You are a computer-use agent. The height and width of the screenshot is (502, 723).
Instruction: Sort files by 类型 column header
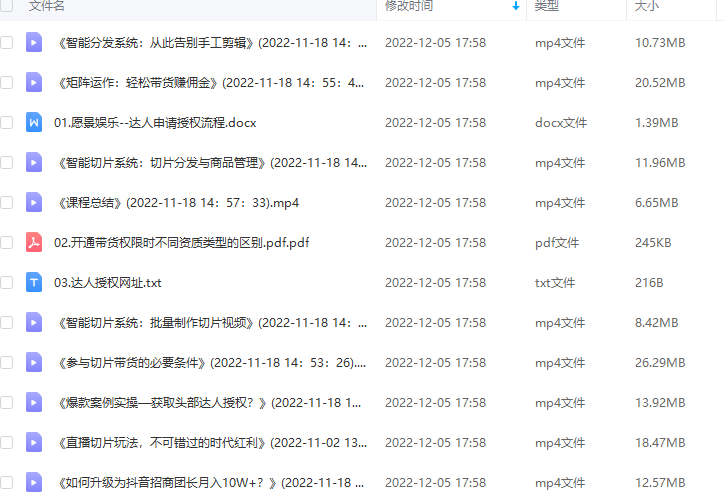coord(547,6)
